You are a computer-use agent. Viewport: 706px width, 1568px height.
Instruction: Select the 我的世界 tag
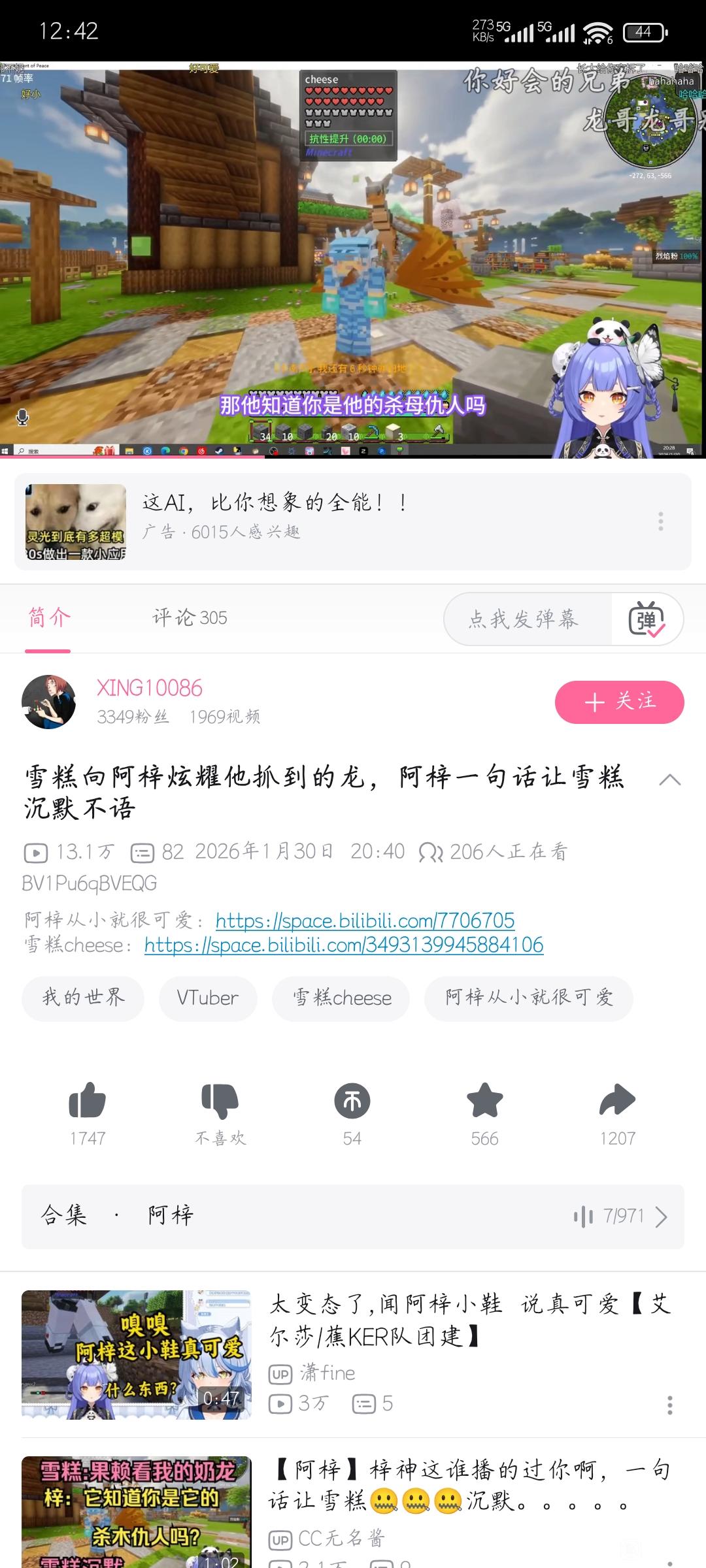(83, 998)
